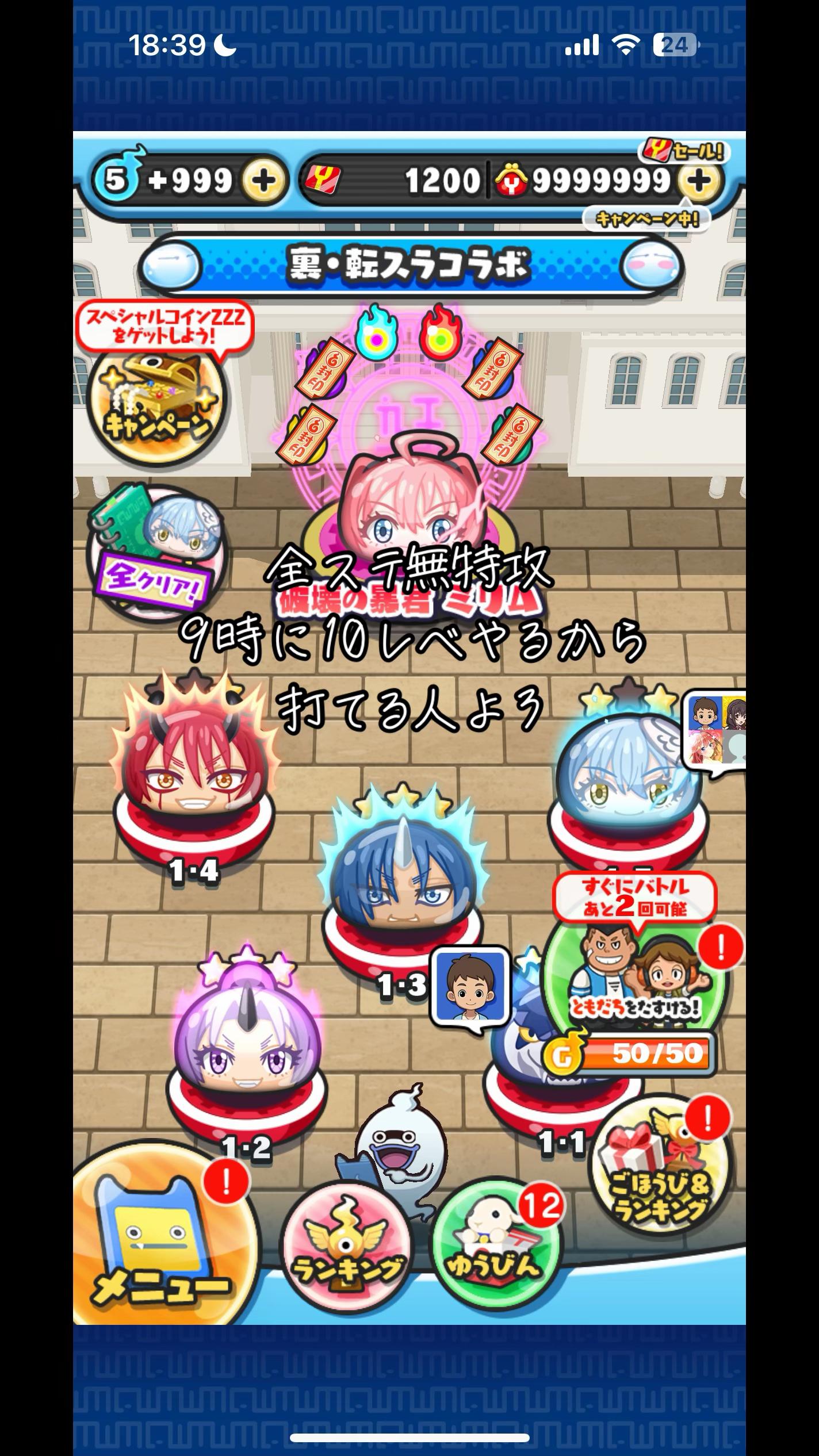The height and width of the screenshot is (1456, 819).
Task: Go to previous map with left slime
Action: (171, 266)
